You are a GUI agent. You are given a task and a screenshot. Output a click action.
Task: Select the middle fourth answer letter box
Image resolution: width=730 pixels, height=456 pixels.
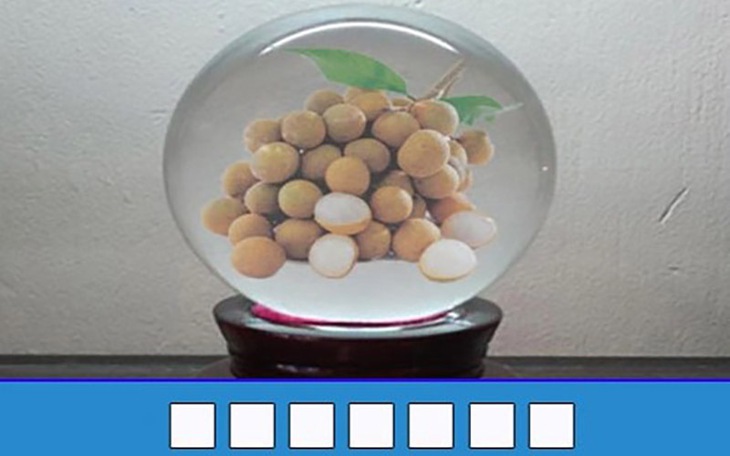[372, 425]
